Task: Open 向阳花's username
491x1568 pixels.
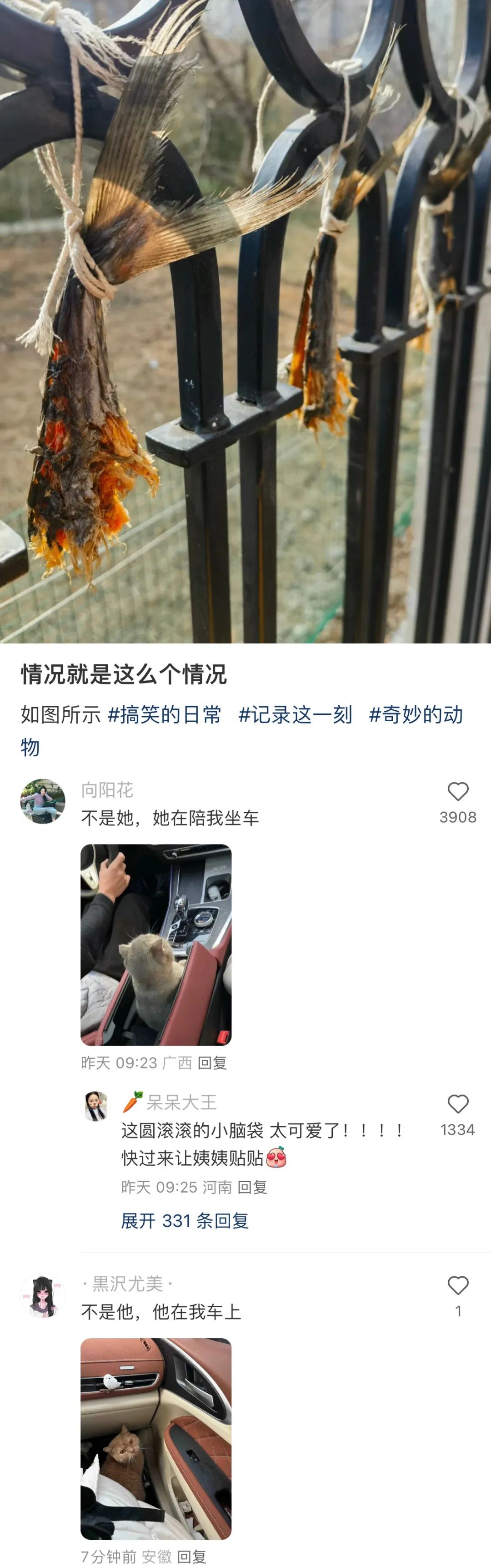Action: (107, 790)
